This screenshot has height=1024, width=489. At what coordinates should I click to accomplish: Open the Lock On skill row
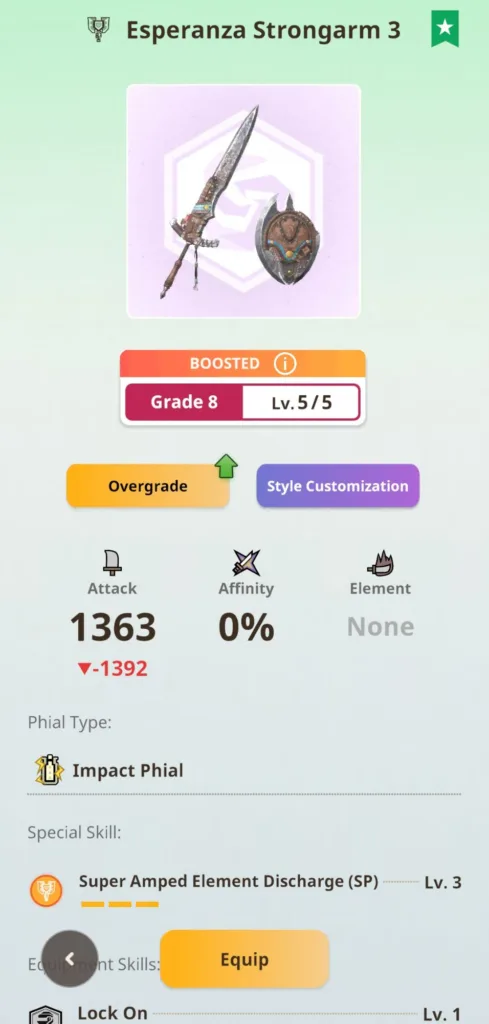(x=245, y=1014)
